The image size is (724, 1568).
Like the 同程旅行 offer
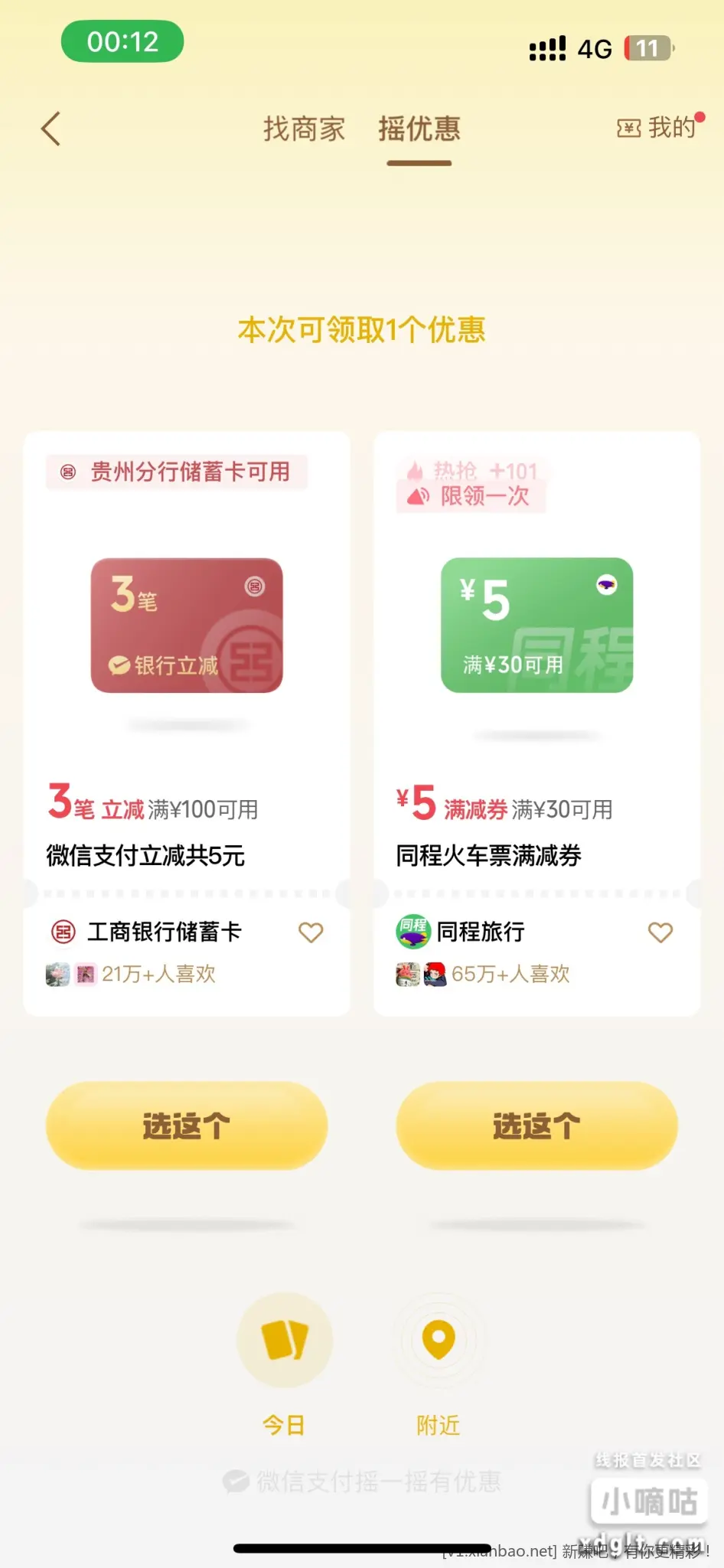pos(660,932)
